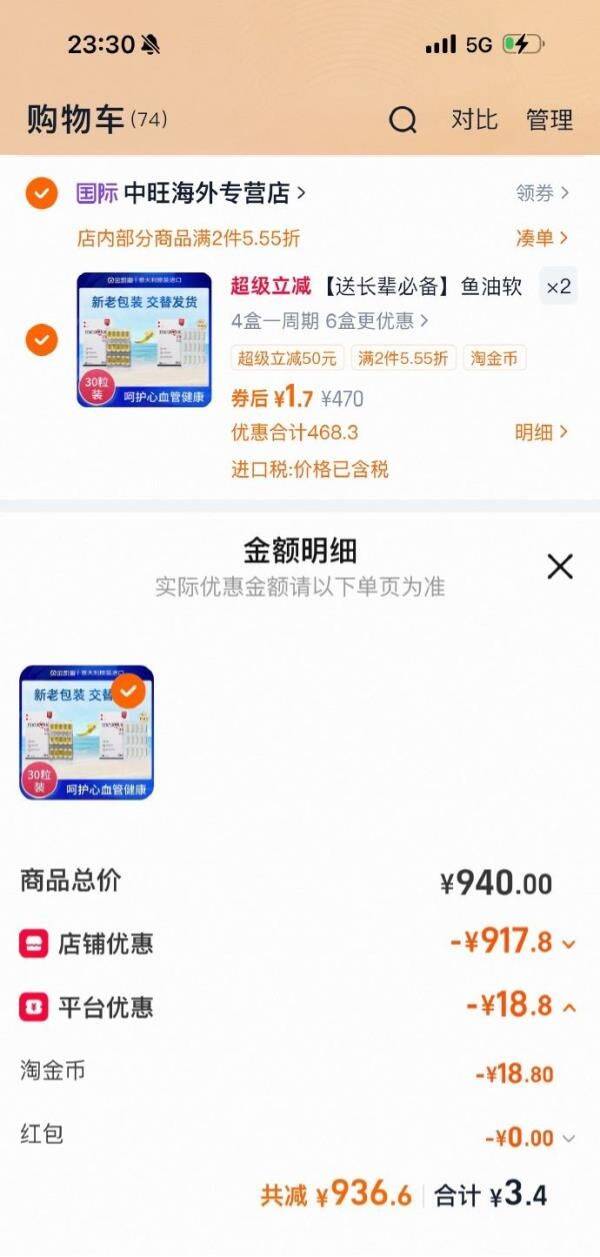Open the fish oil product image
This screenshot has width=600, height=1257.
pyautogui.click(x=144, y=340)
